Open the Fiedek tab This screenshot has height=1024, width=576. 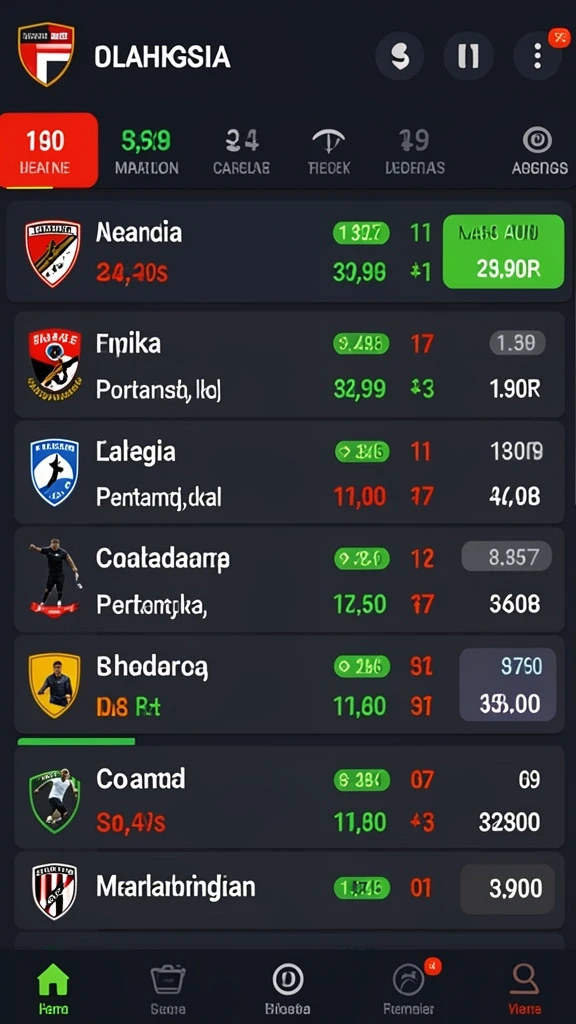[328, 152]
